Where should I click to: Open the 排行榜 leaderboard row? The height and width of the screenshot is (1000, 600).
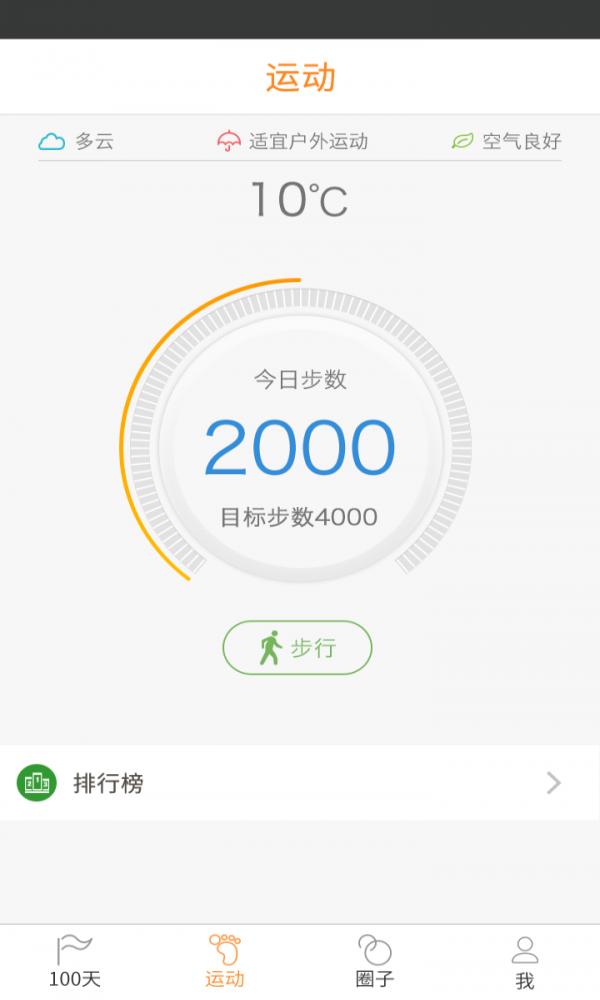click(300, 783)
